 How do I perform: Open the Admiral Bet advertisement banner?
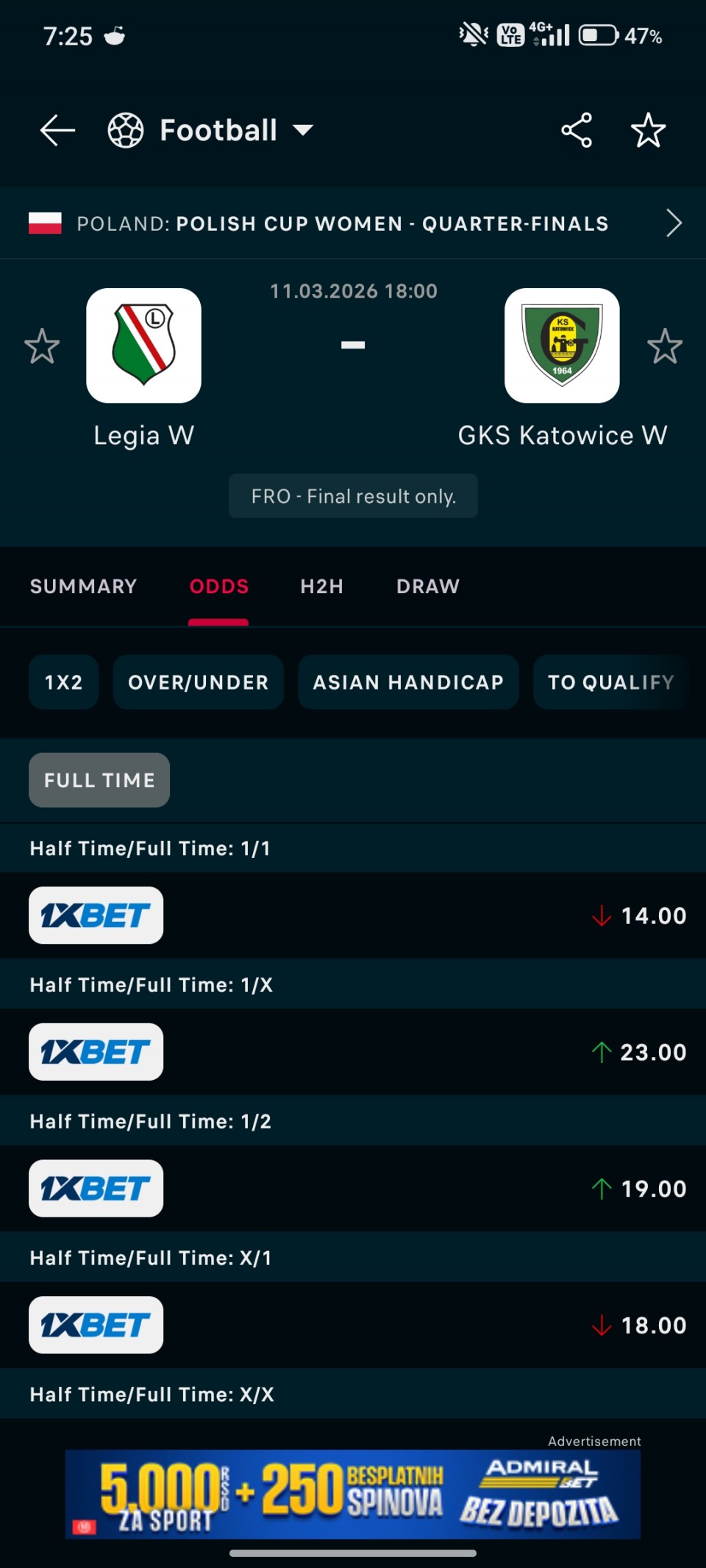tap(353, 1494)
